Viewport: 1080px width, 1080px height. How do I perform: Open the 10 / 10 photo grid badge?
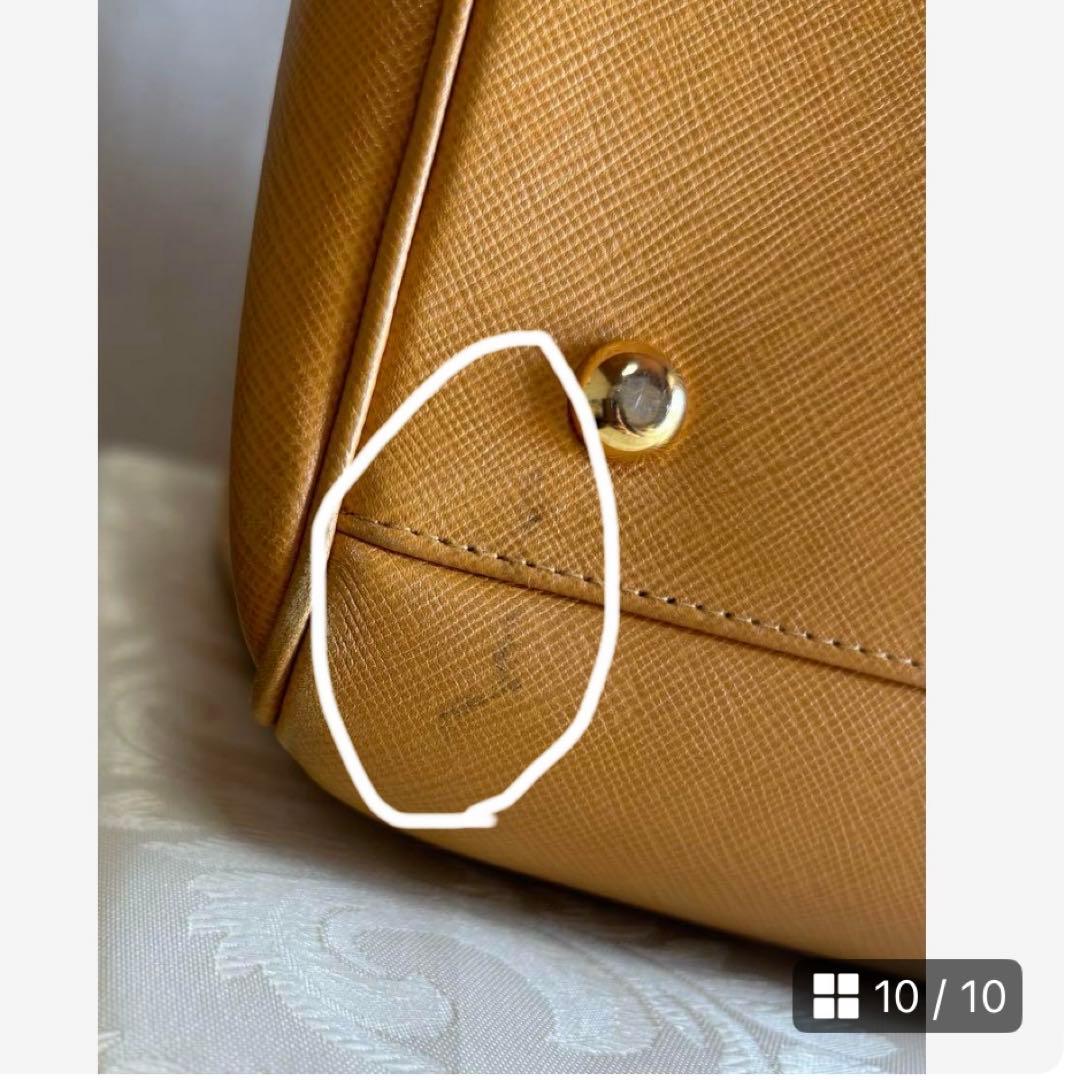[x=906, y=996]
